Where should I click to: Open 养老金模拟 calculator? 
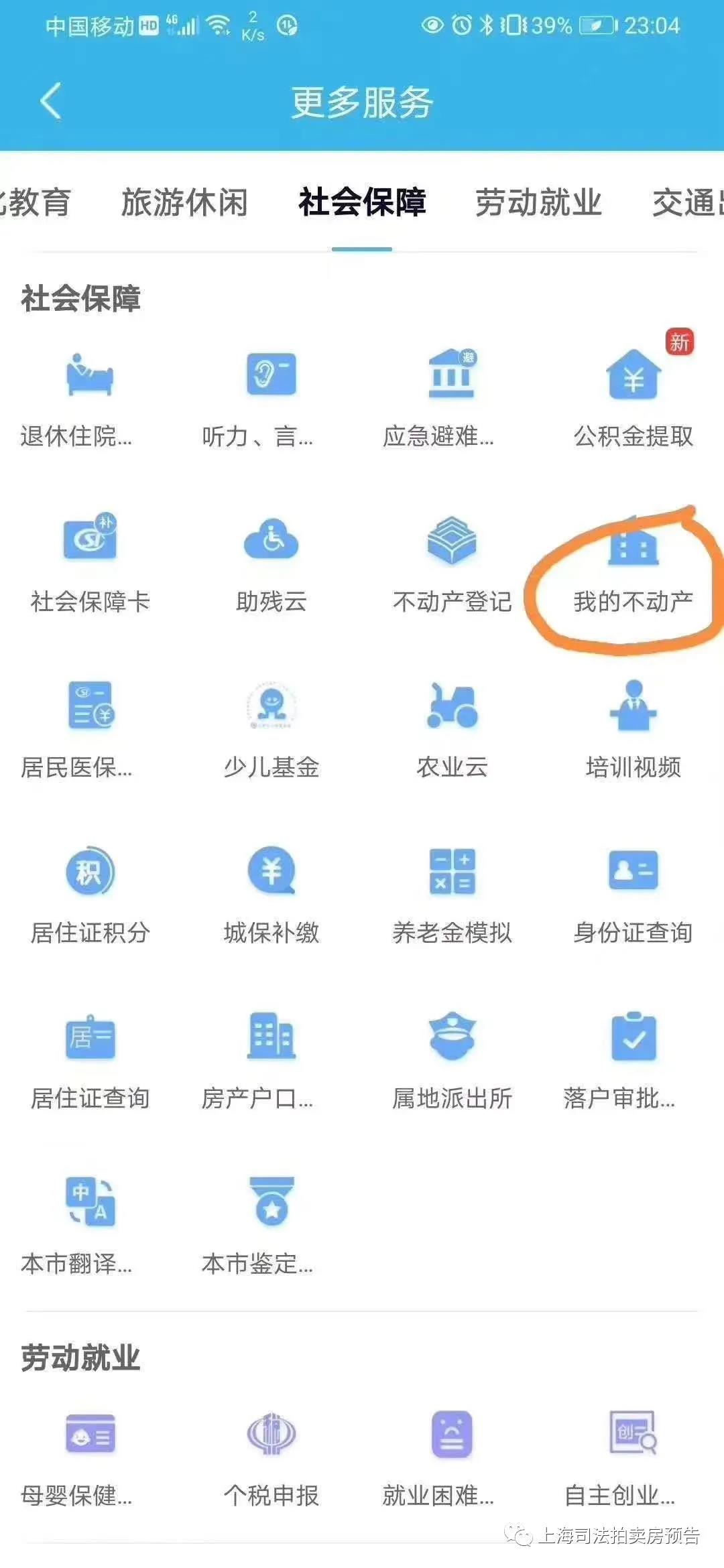click(452, 895)
